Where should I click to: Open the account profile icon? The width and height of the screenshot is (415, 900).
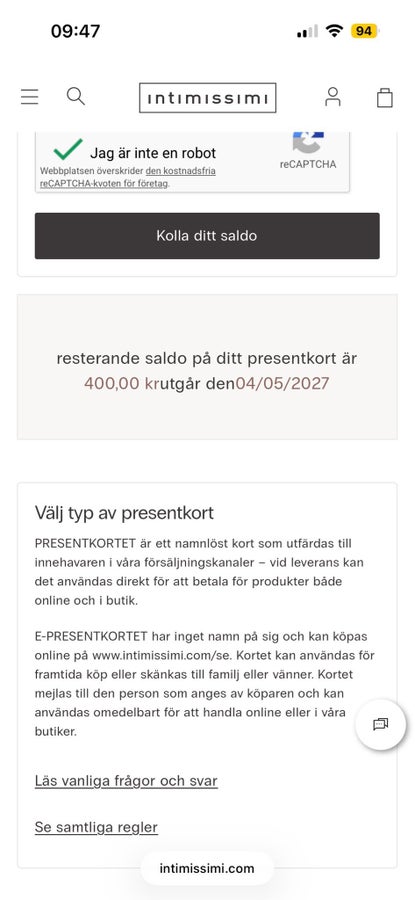(x=333, y=96)
